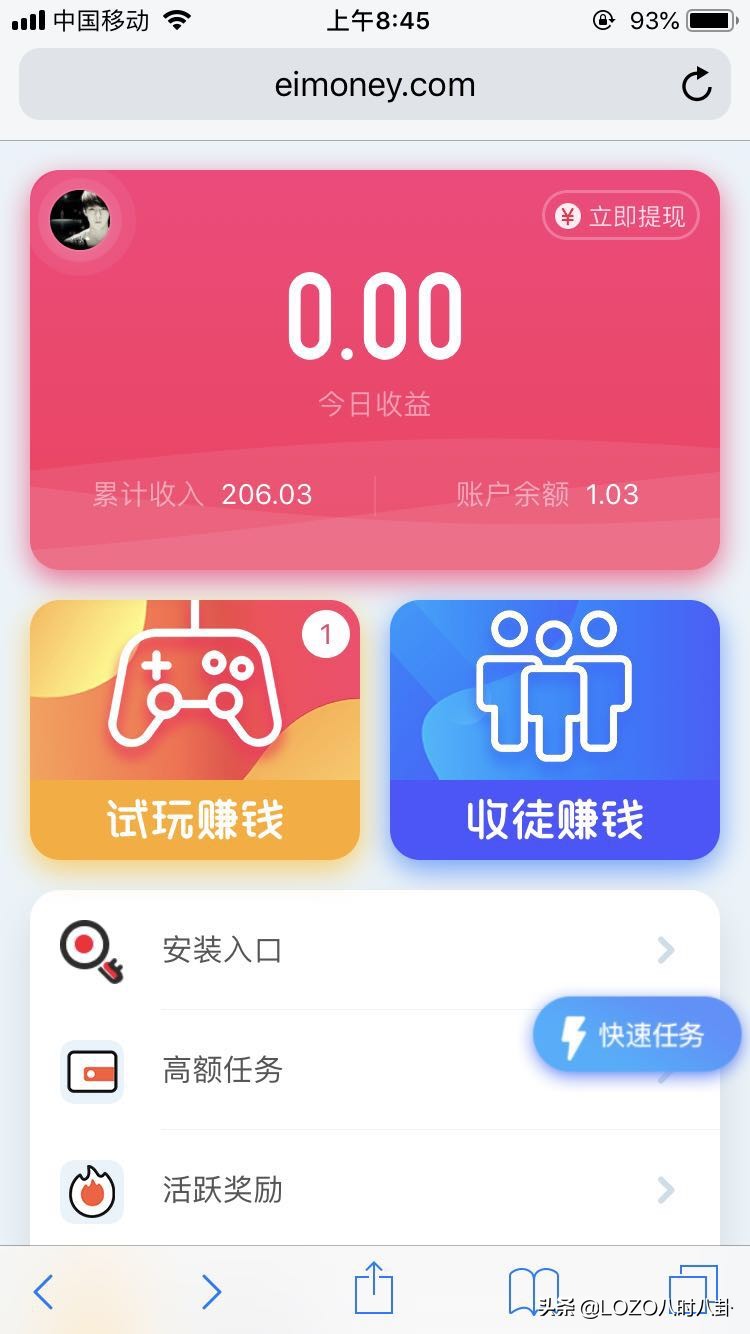Click the flame icon beside 活跃奖励

[x=92, y=1191]
